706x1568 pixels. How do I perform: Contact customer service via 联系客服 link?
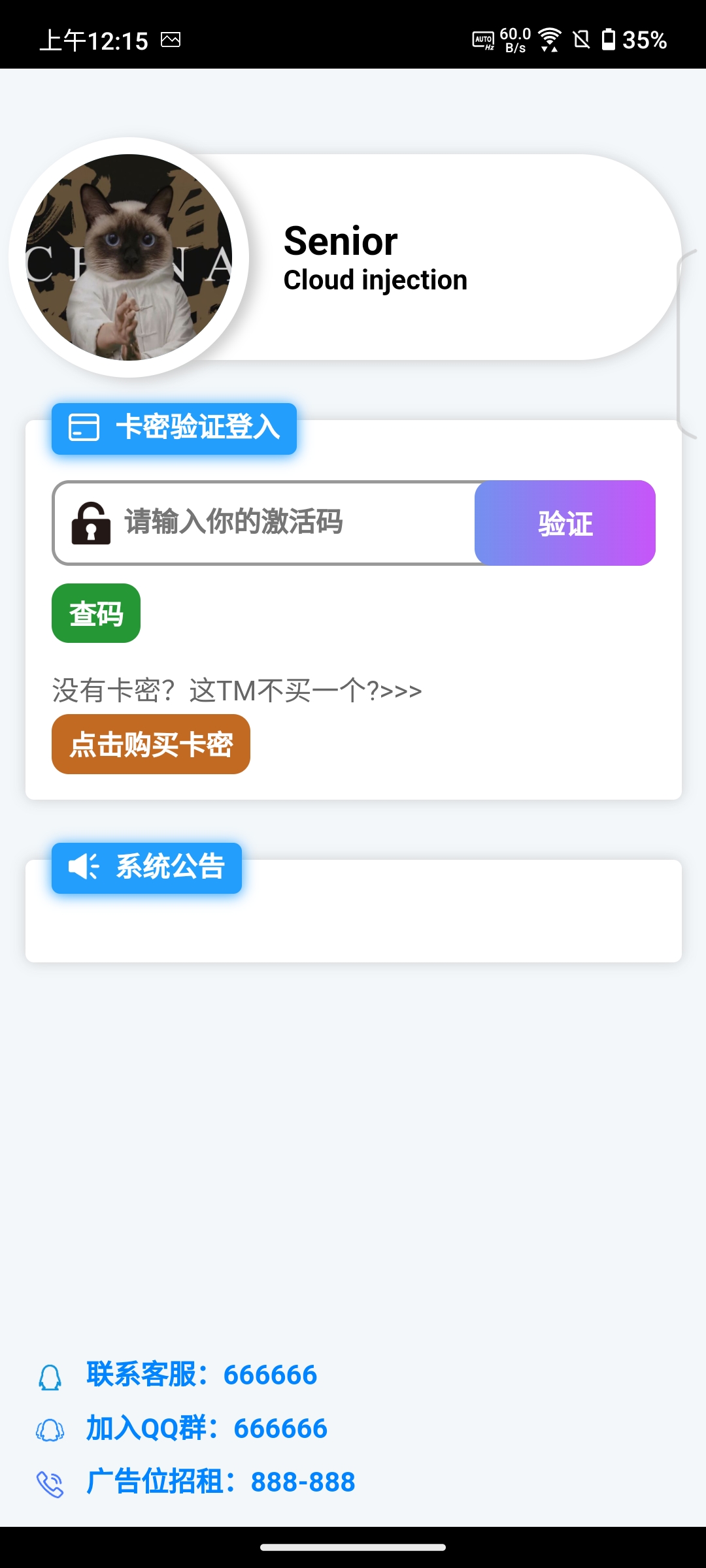pos(201,1375)
